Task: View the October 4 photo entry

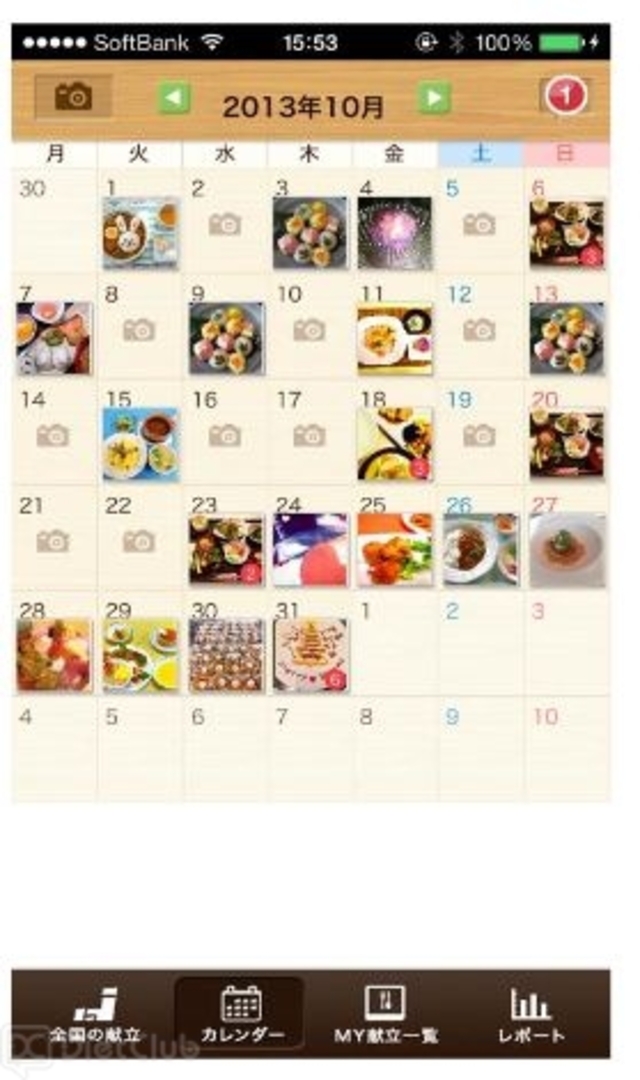Action: click(395, 232)
